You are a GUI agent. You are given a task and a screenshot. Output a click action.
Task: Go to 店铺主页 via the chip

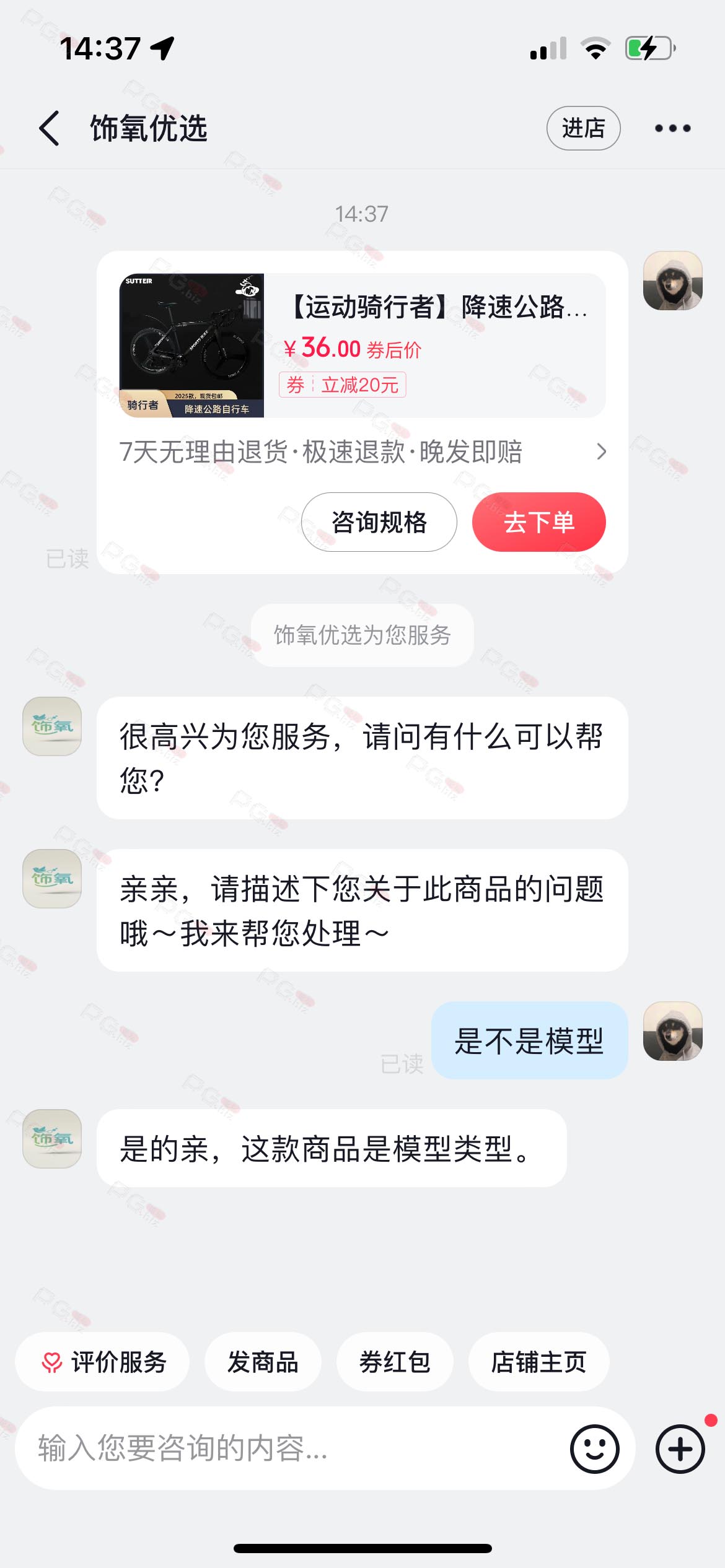point(538,1362)
